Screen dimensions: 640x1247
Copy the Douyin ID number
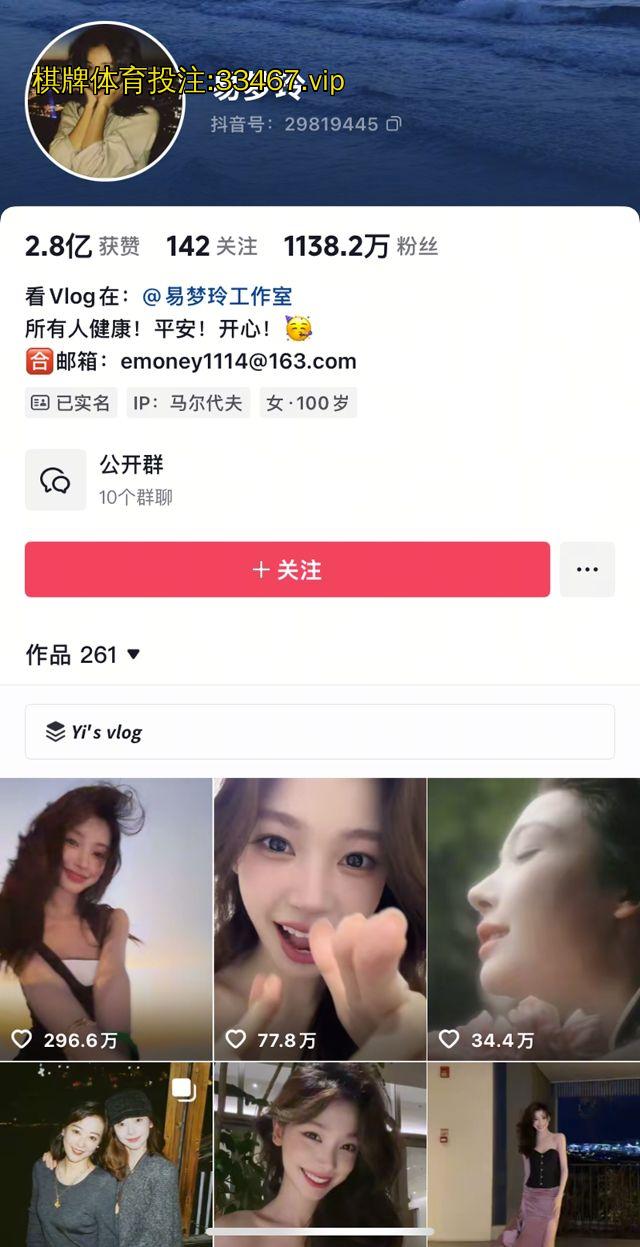[x=394, y=124]
